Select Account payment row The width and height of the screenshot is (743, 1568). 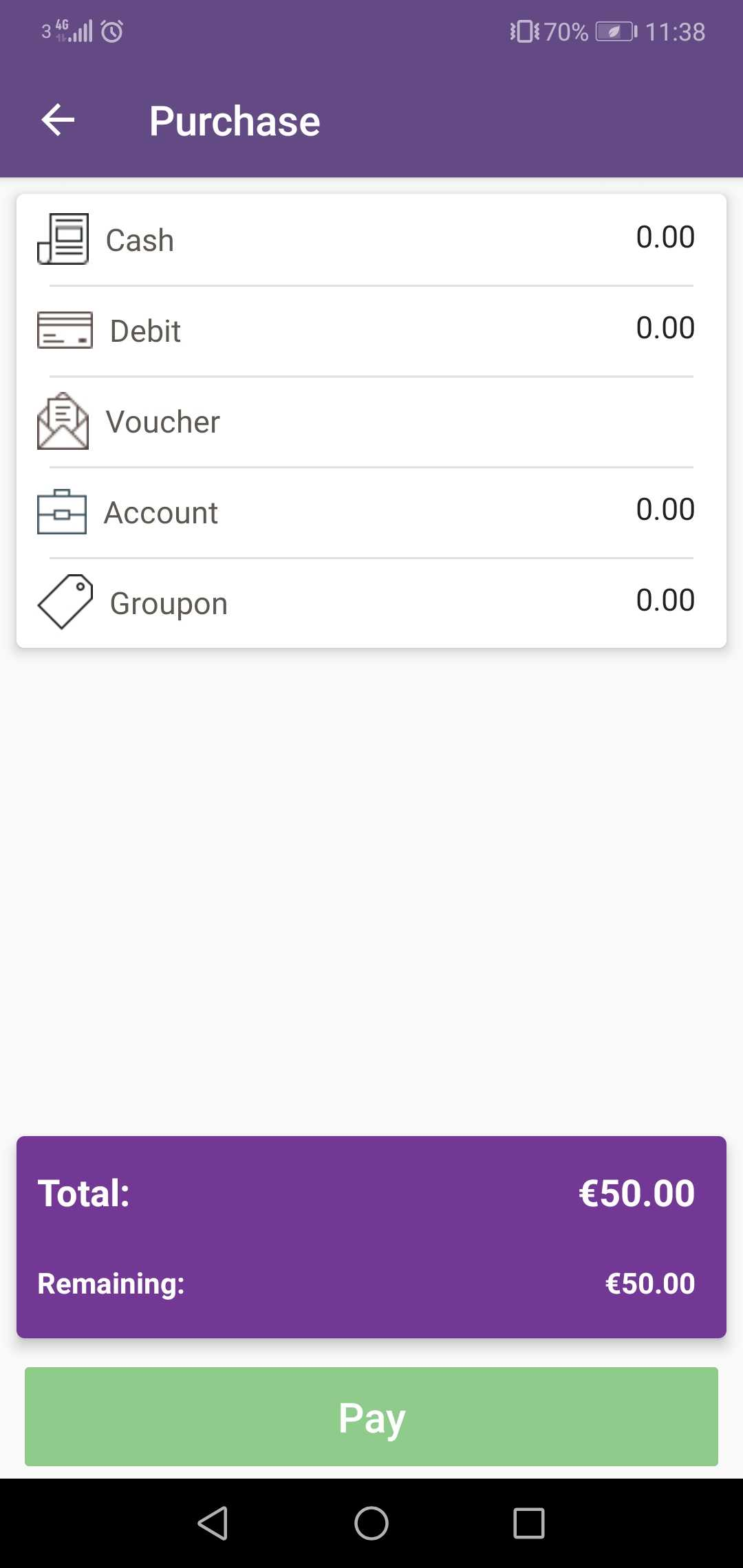tap(371, 512)
